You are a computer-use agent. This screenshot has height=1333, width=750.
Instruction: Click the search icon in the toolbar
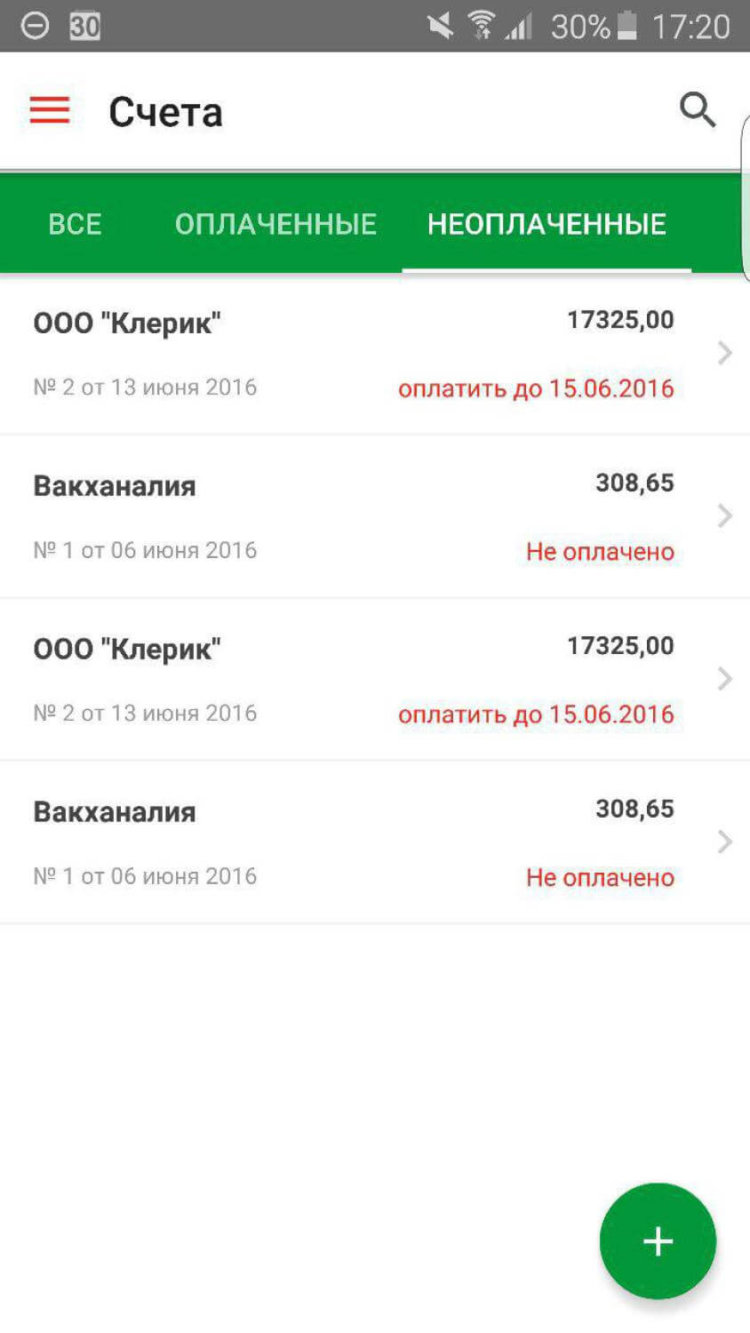699,111
